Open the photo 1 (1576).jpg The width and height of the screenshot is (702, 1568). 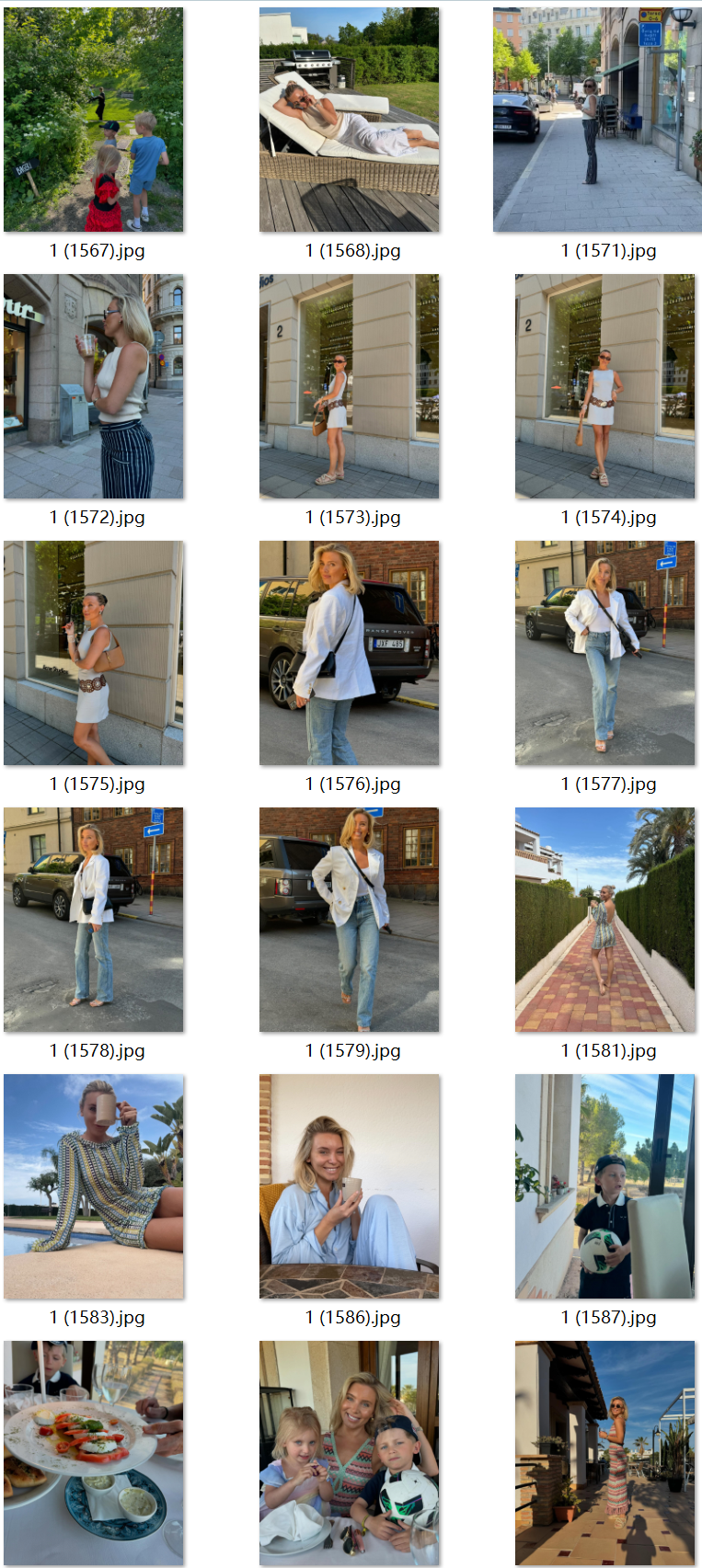click(x=349, y=653)
